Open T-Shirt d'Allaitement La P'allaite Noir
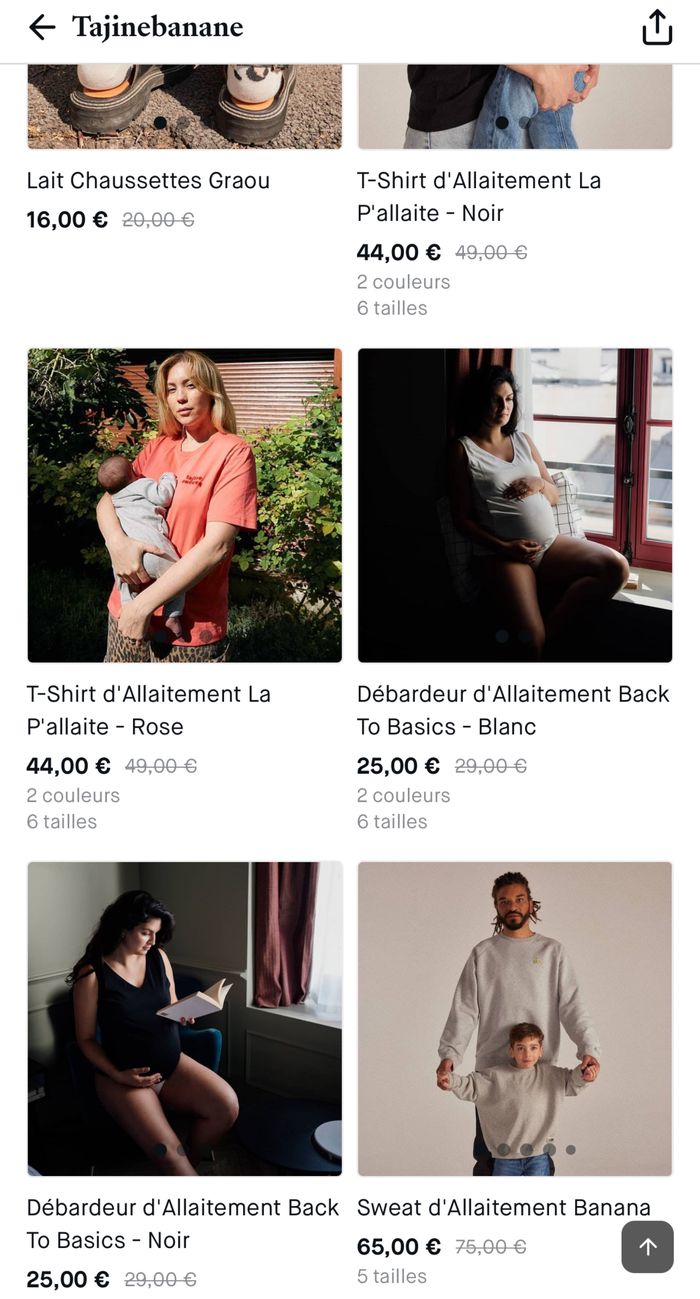700x1299 pixels. (478, 196)
